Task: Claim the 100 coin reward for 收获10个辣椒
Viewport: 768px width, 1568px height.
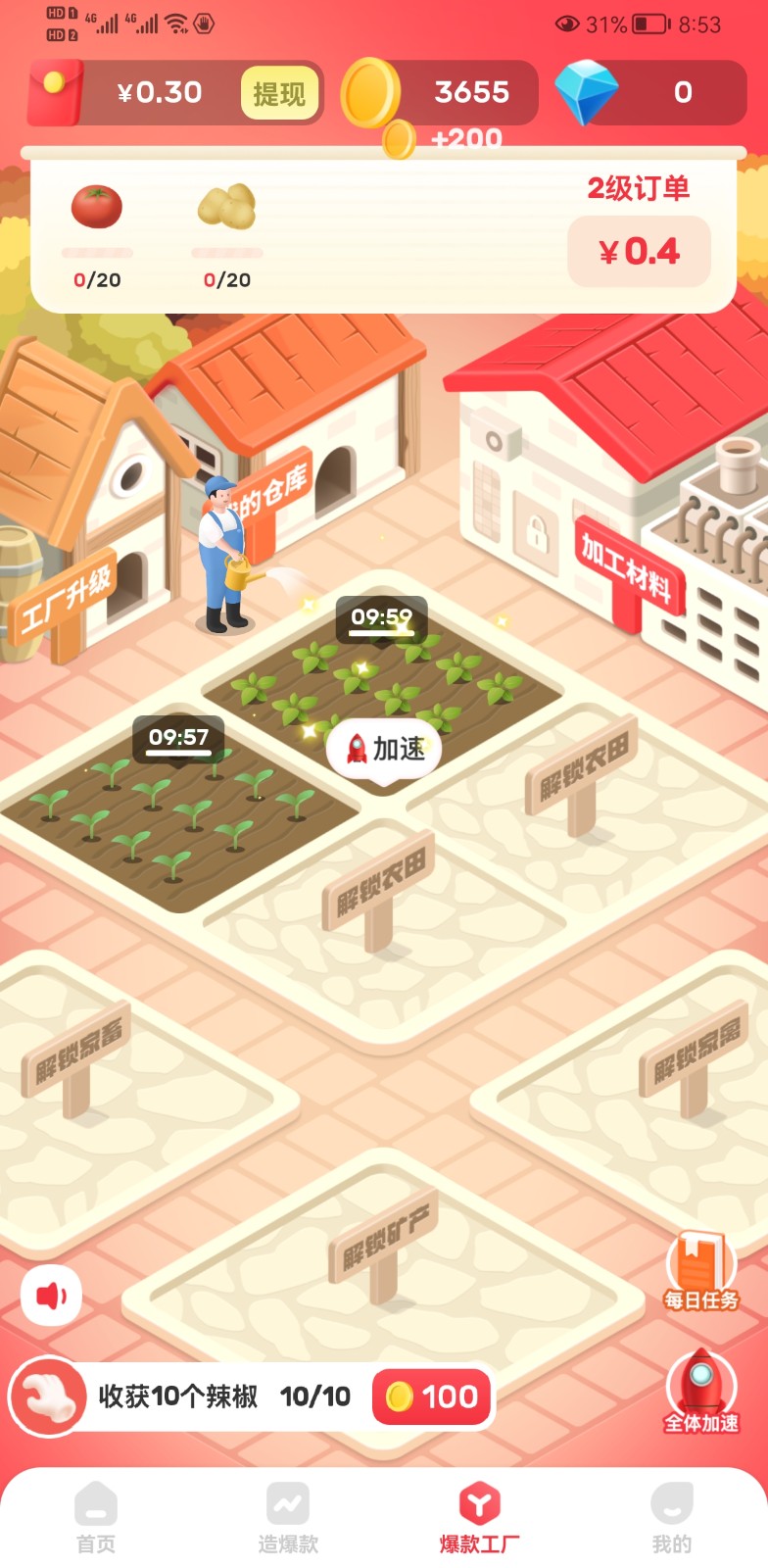Action: [431, 1396]
